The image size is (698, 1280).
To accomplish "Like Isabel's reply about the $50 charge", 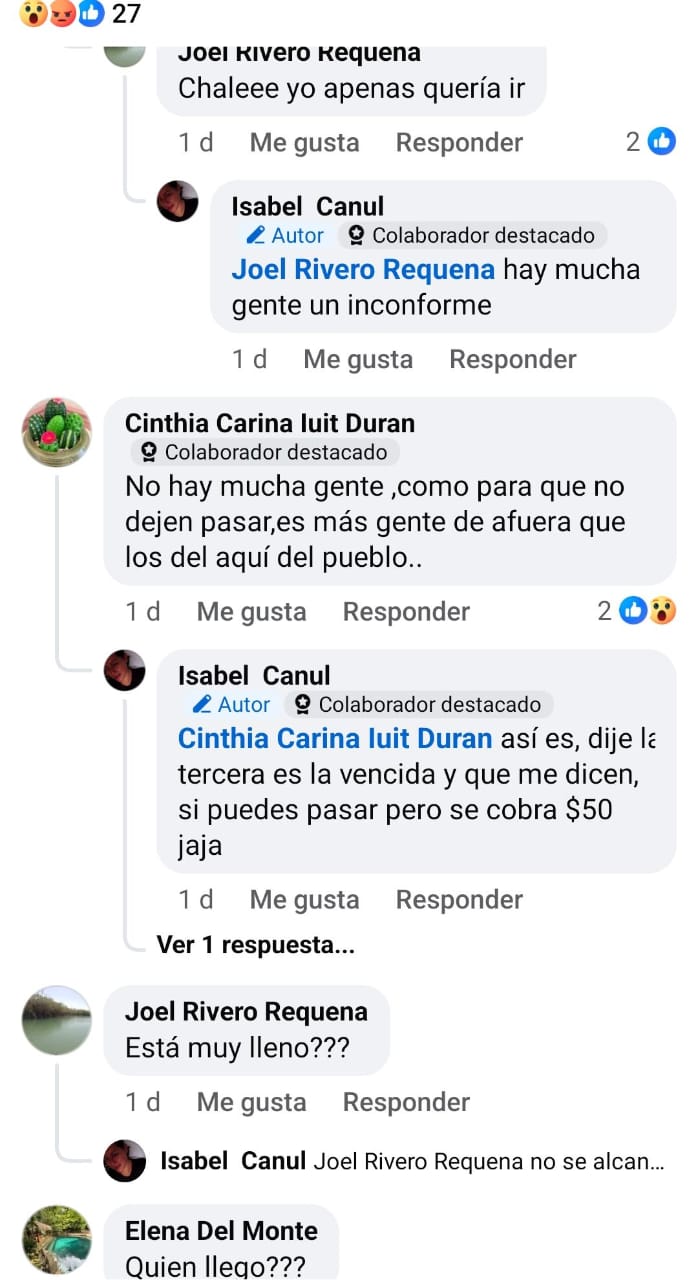I will click(304, 900).
